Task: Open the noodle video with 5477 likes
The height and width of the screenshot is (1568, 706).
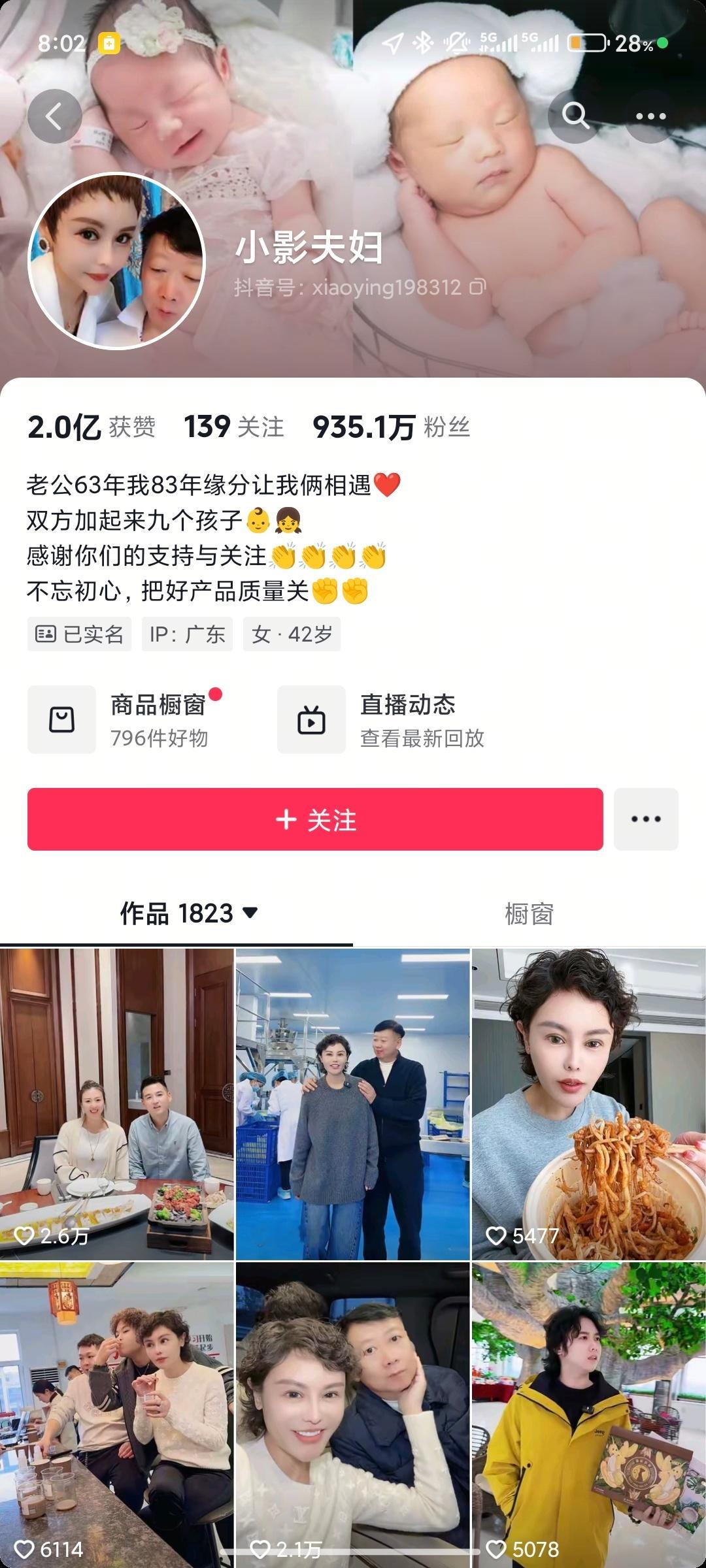Action: (589, 1104)
